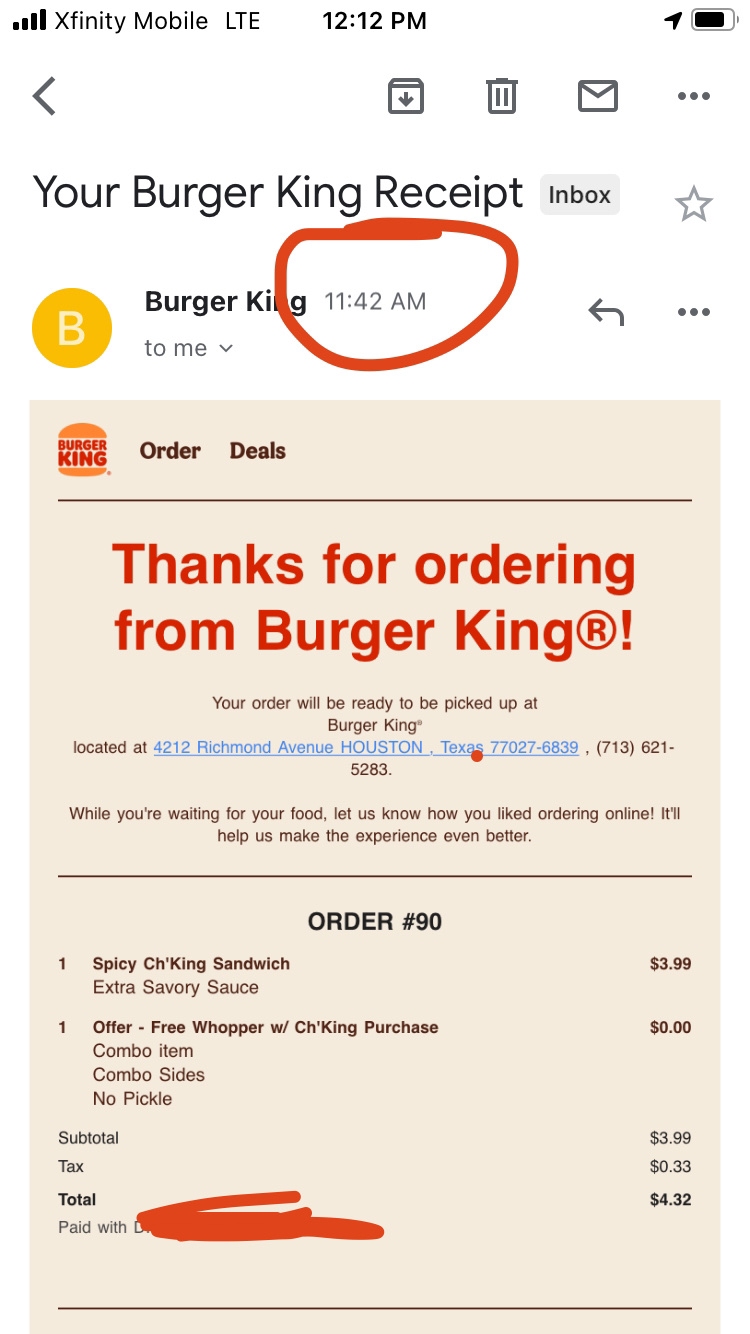Go back to the inbox
This screenshot has width=750, height=1334.
click(45, 97)
